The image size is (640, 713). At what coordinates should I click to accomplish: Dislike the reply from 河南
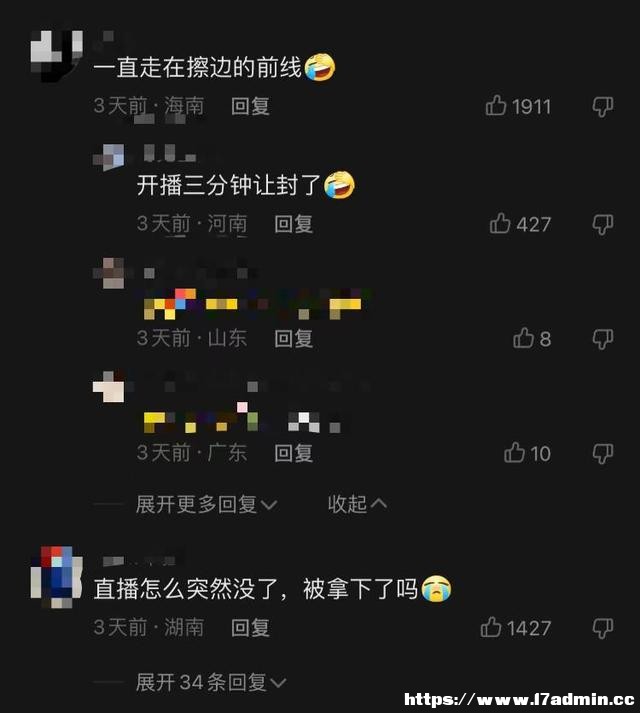click(602, 224)
